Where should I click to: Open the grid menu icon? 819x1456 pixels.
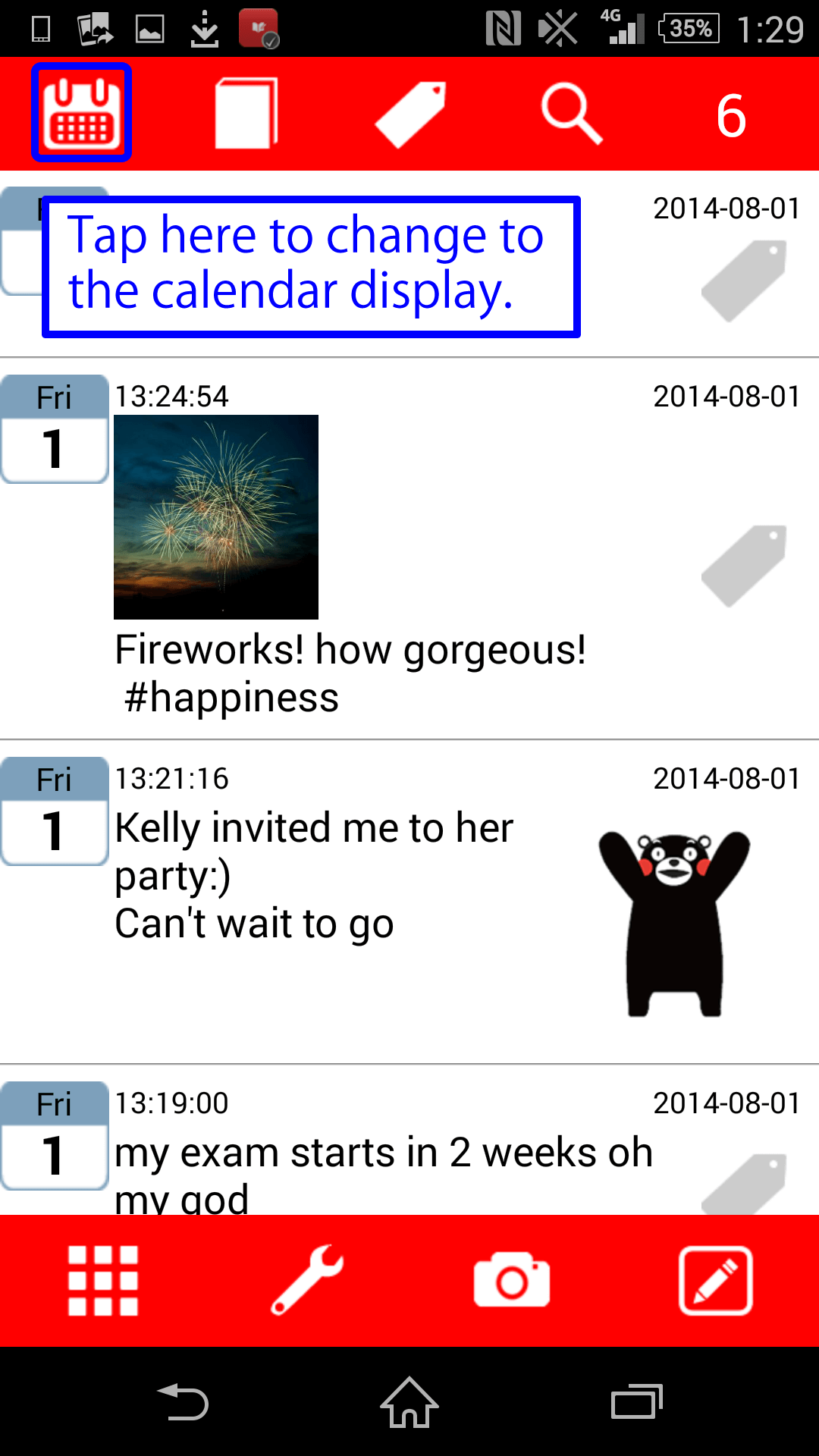click(103, 1281)
